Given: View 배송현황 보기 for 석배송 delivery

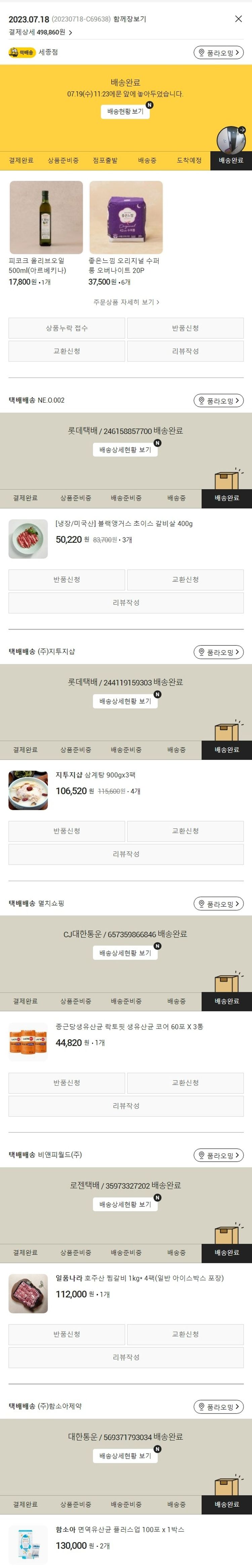Looking at the screenshot, I should pos(125,111).
